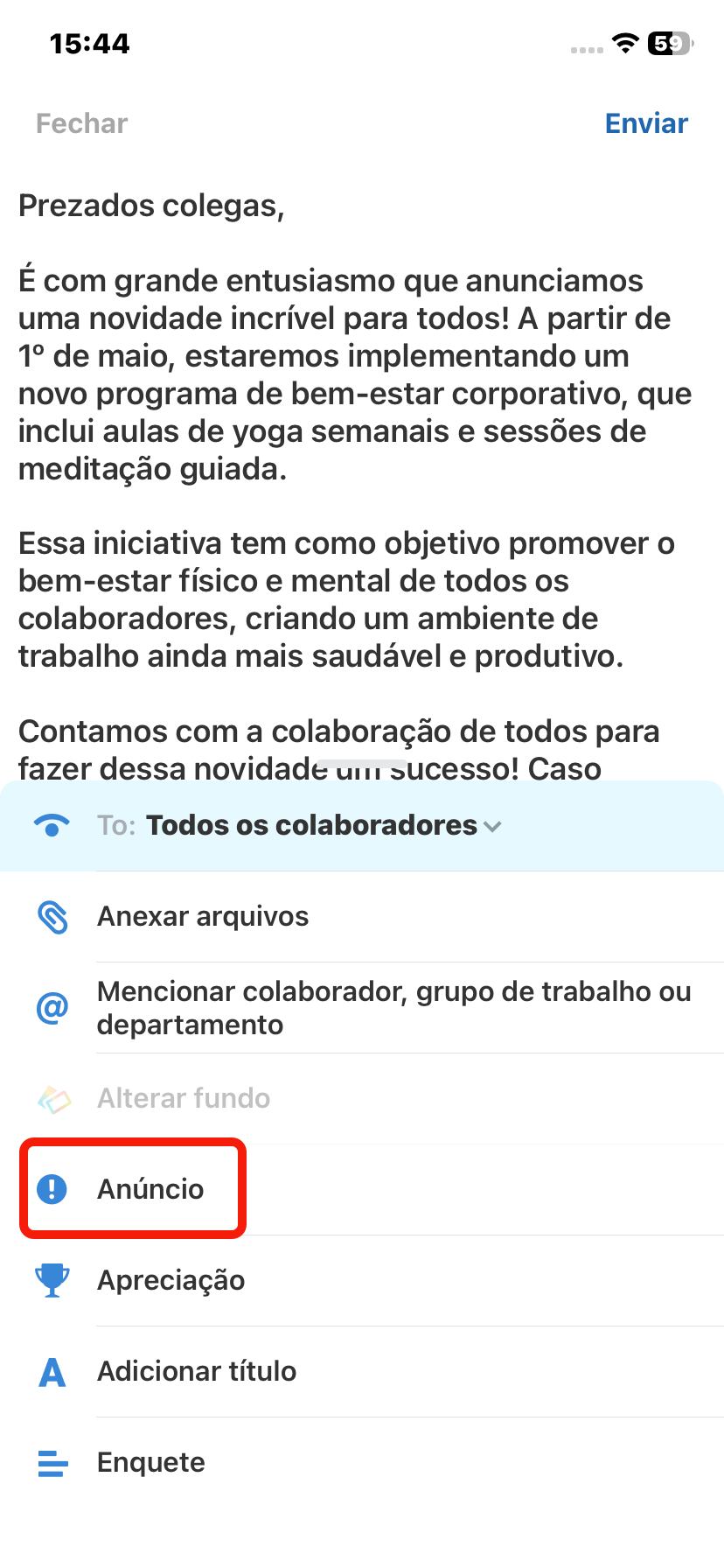The height and width of the screenshot is (1568, 724).
Task: Add a title with Adicionar título
Action: point(197,1371)
